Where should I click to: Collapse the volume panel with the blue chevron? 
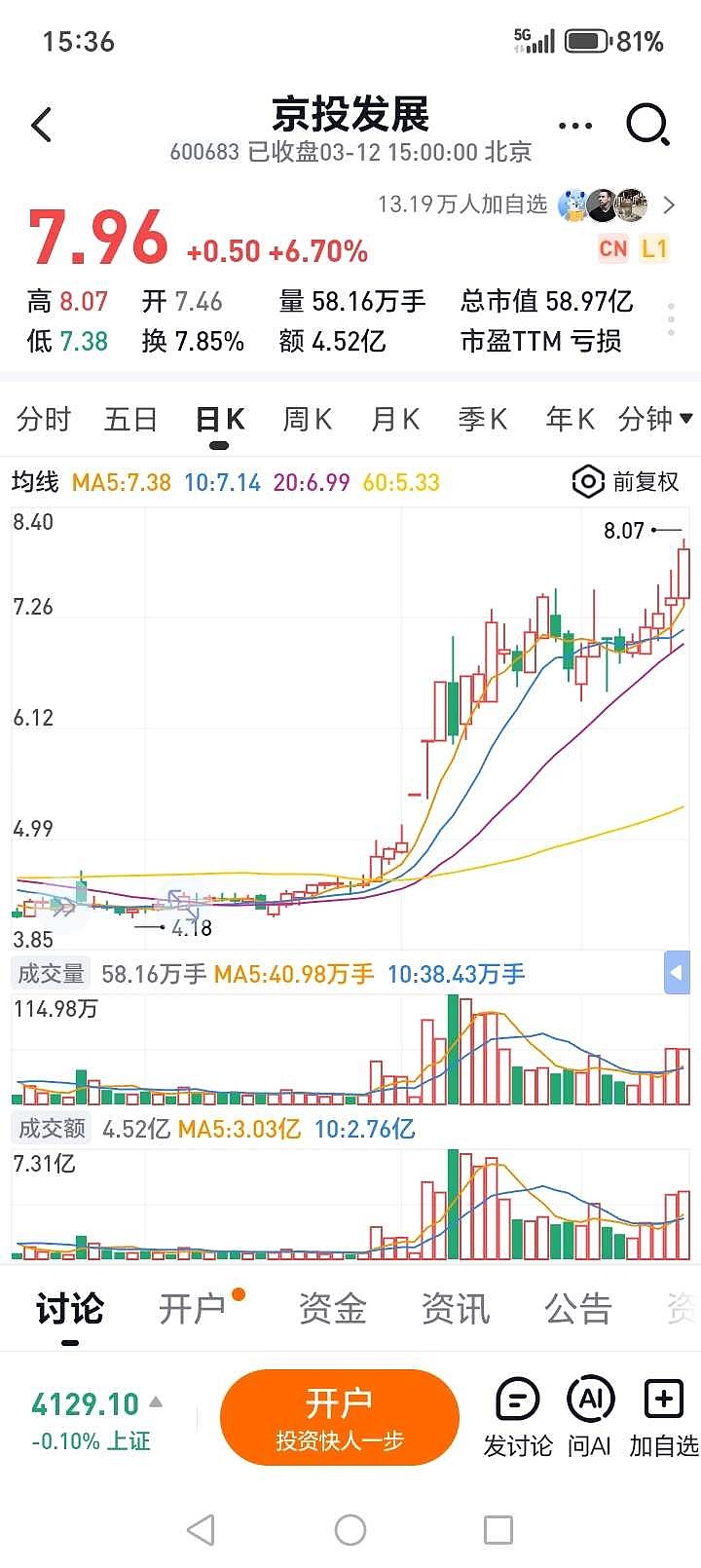tap(678, 972)
